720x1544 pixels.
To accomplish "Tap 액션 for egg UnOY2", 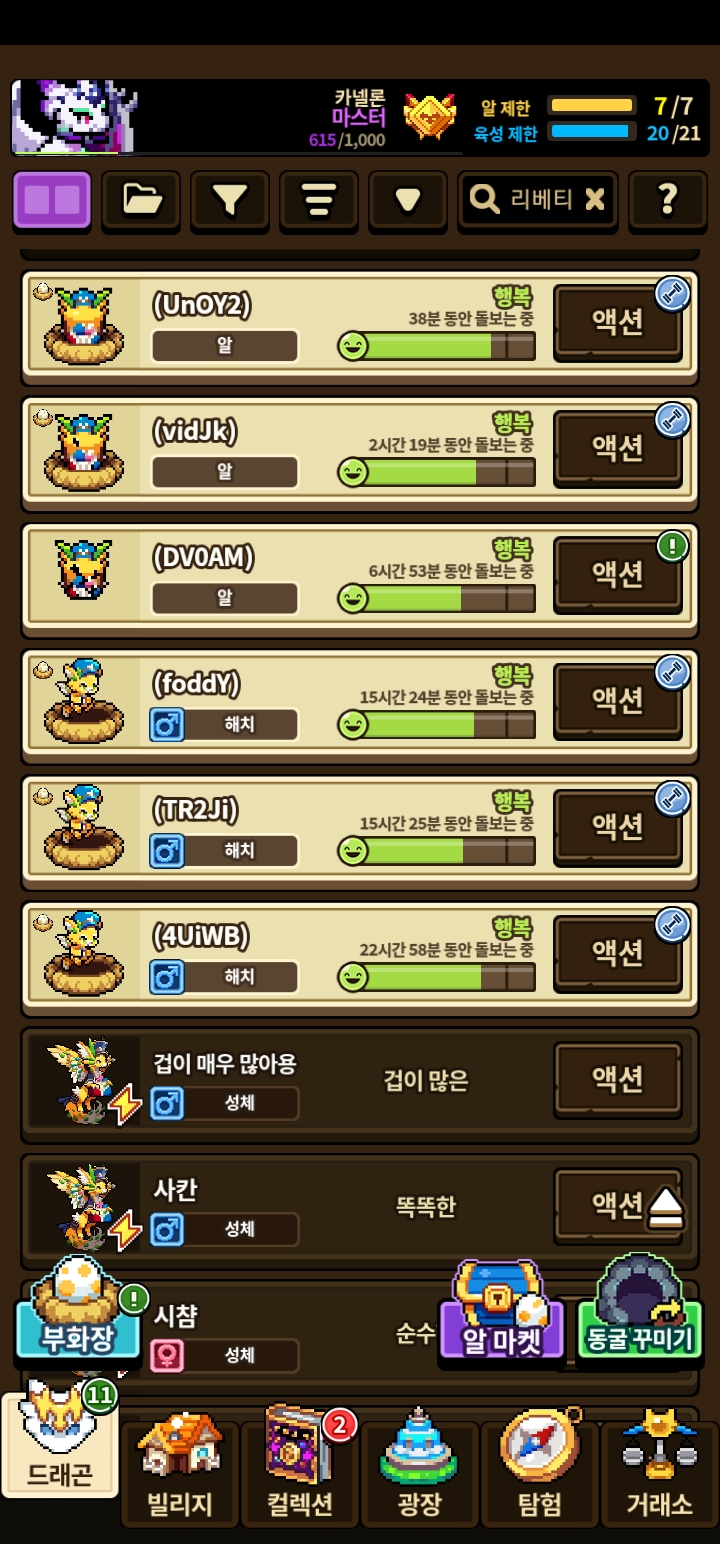I will click(x=618, y=323).
